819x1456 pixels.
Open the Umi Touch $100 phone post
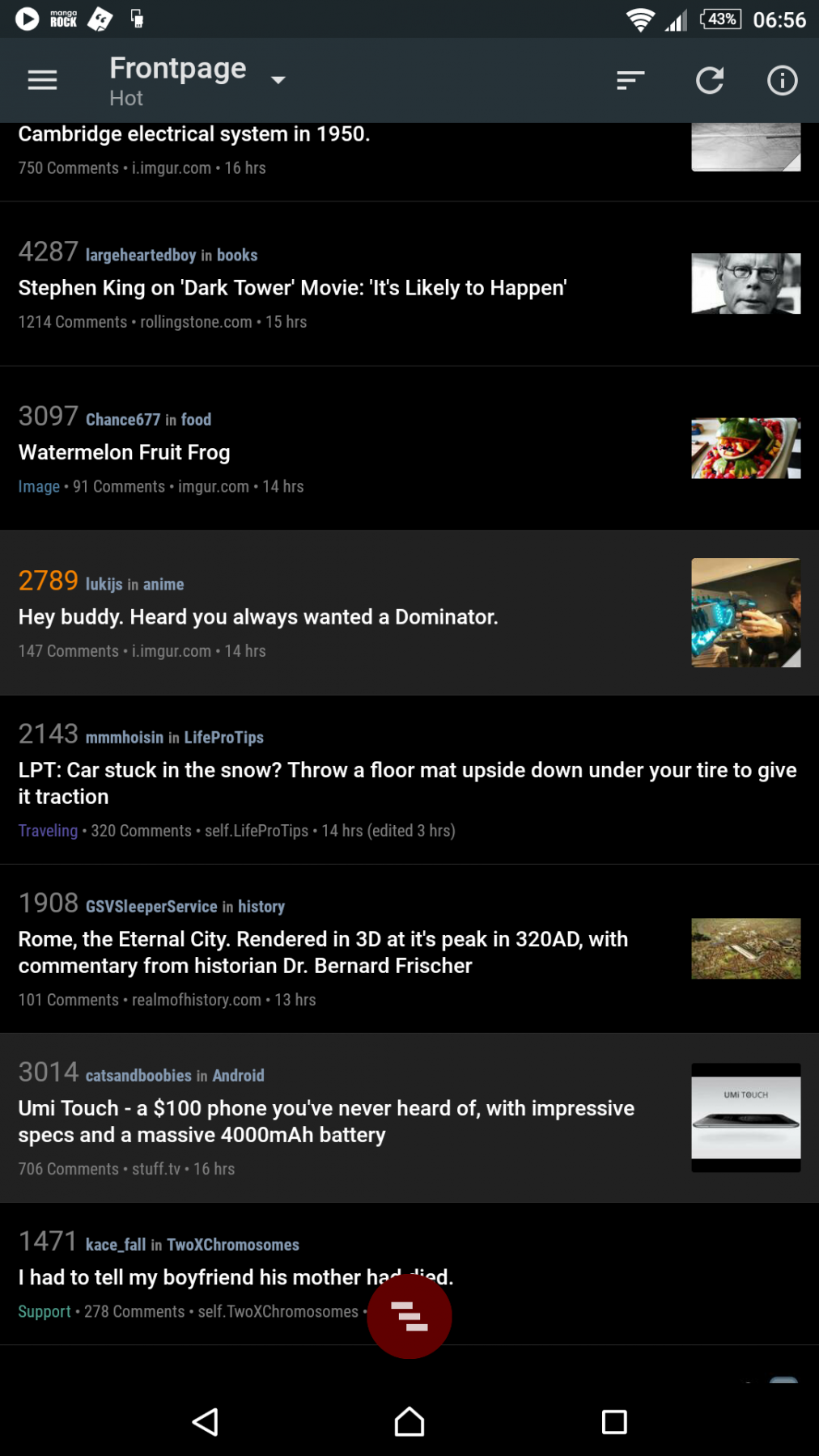coord(326,1121)
